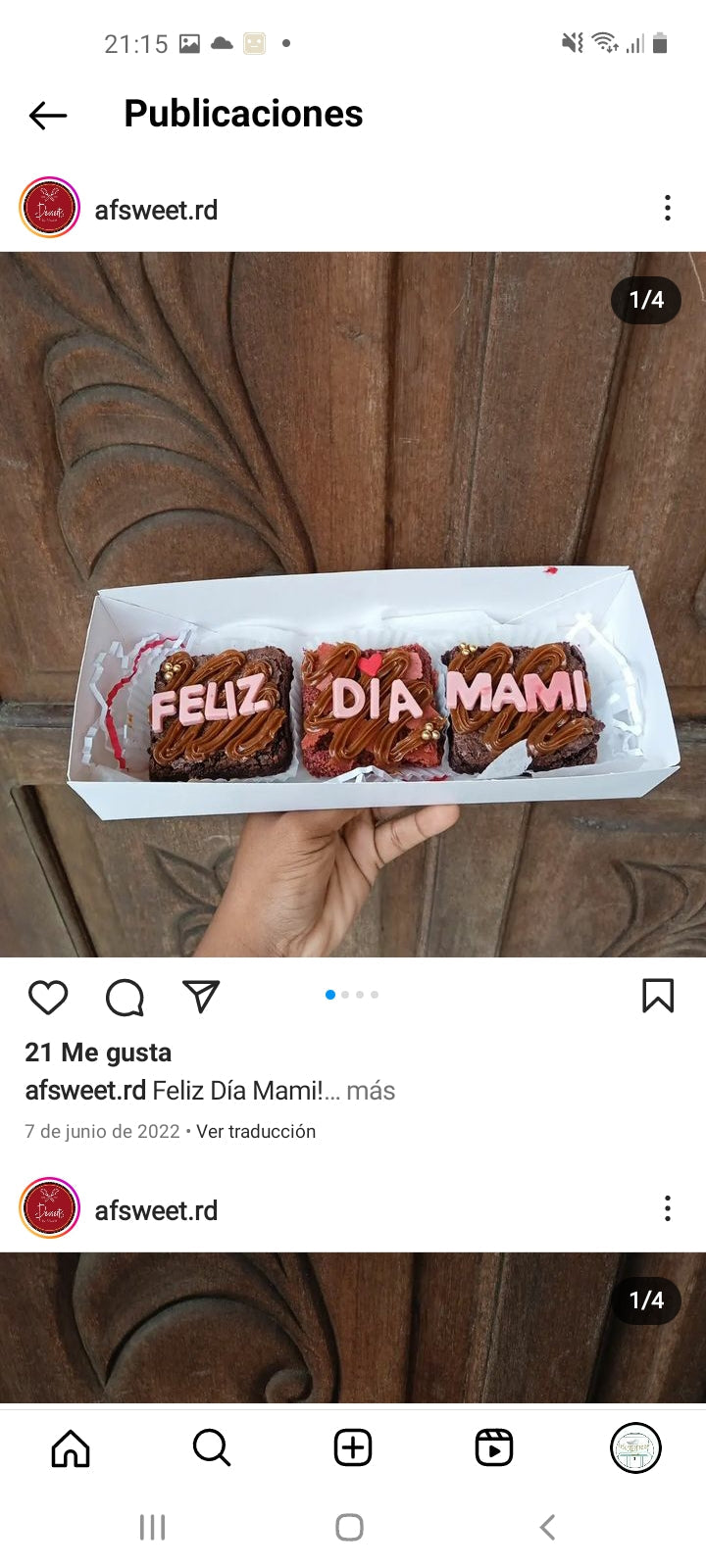Open the recent apps button
Image resolution: width=706 pixels, height=1568 pixels.
(x=152, y=1527)
